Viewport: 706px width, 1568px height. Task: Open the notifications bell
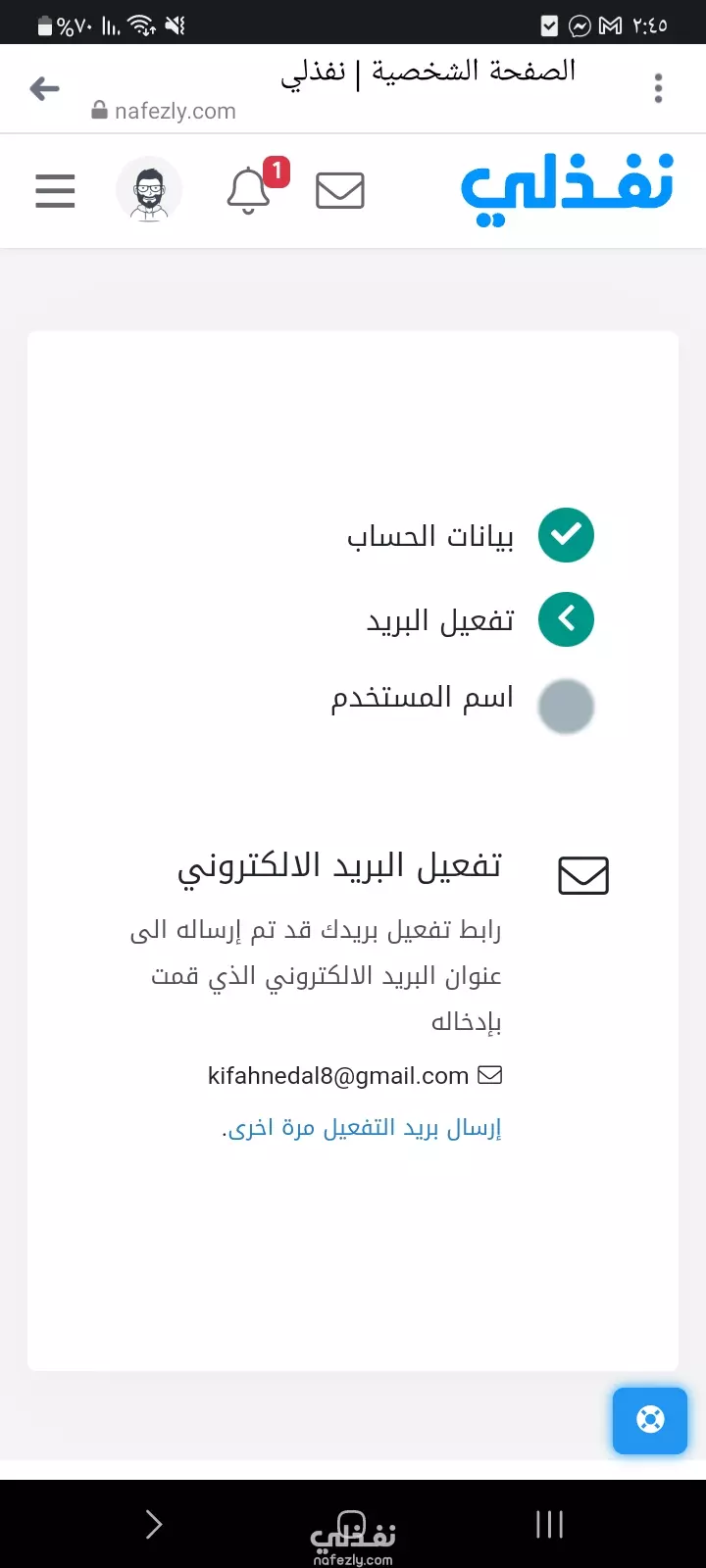[249, 190]
